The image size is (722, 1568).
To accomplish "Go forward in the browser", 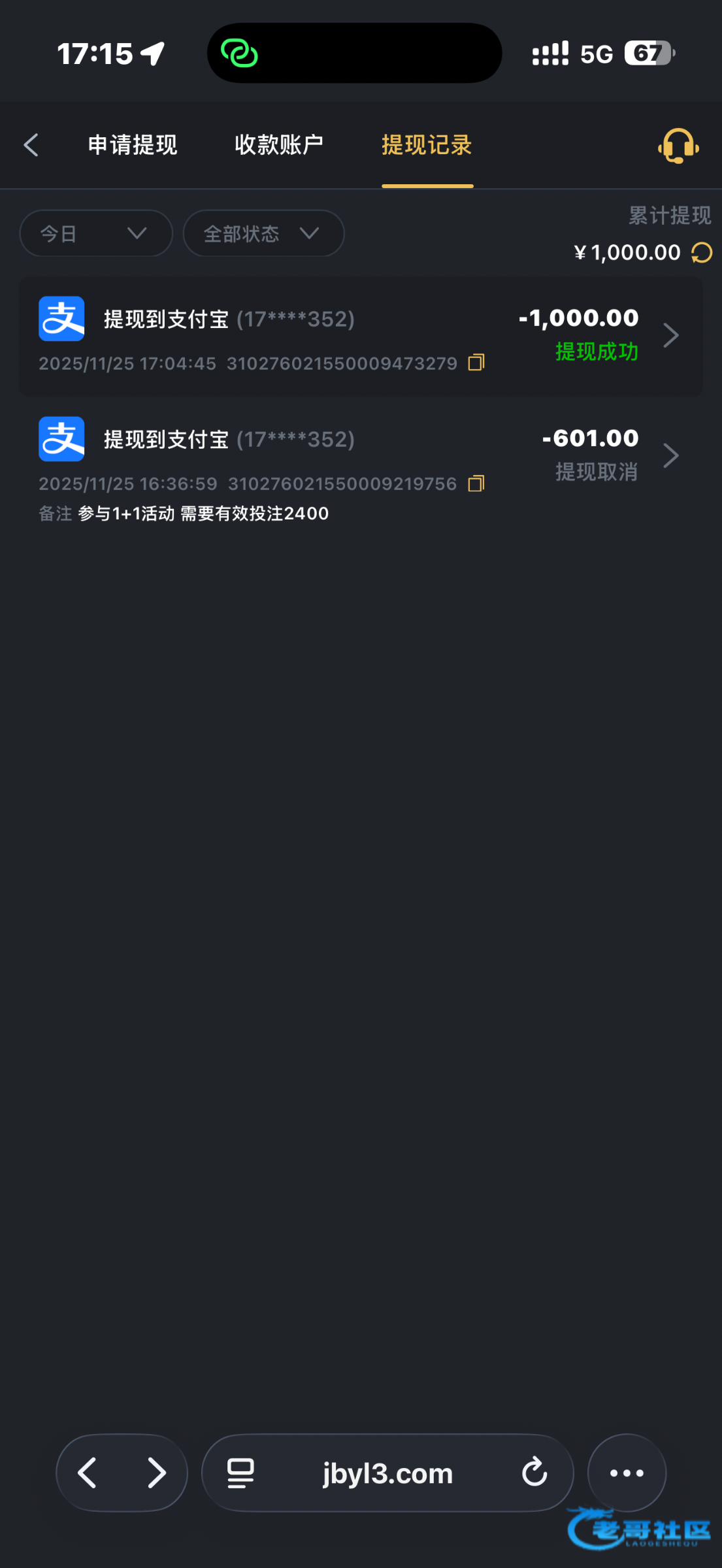I will (157, 1473).
